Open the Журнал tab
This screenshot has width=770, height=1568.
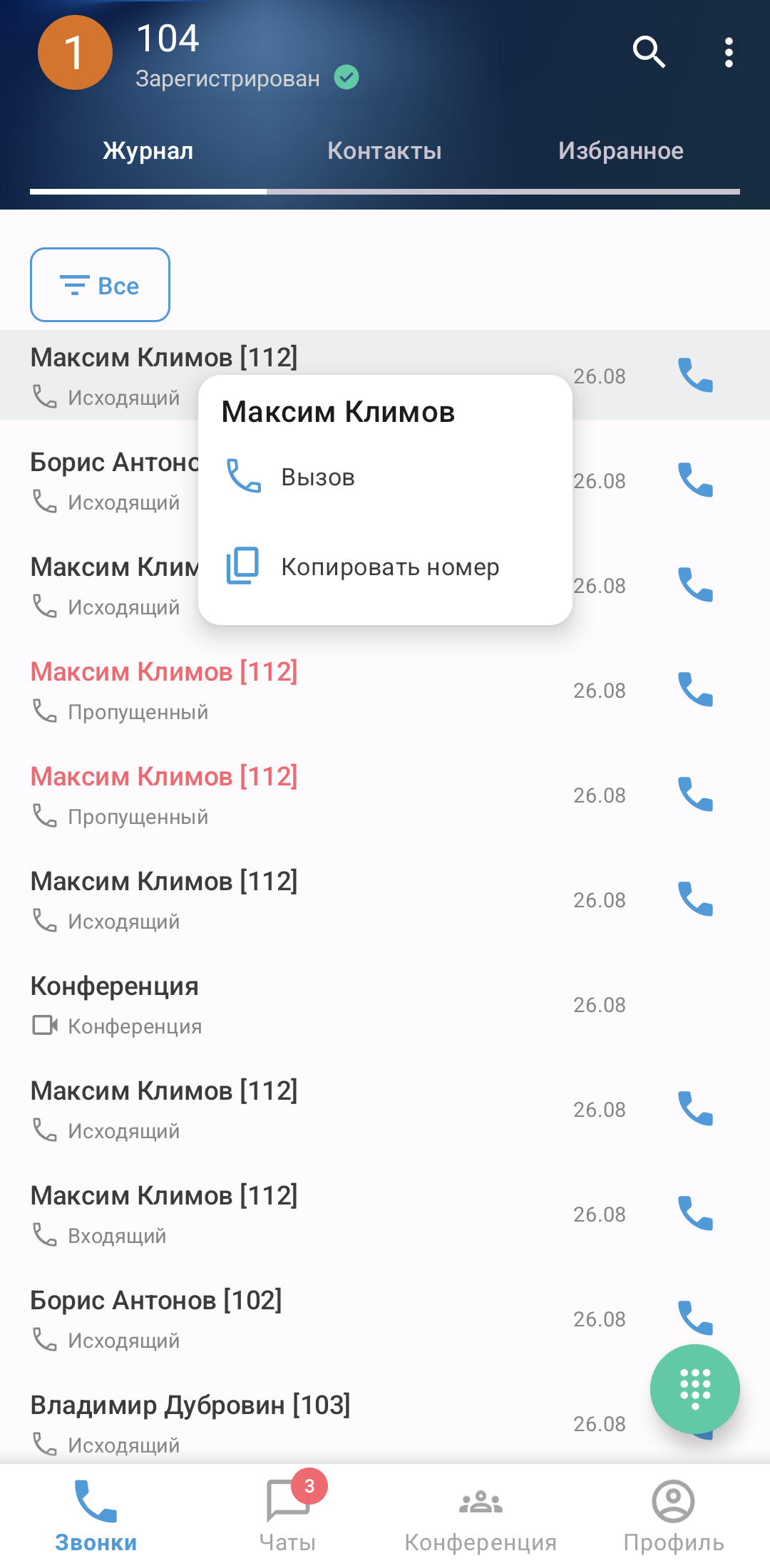click(x=148, y=151)
